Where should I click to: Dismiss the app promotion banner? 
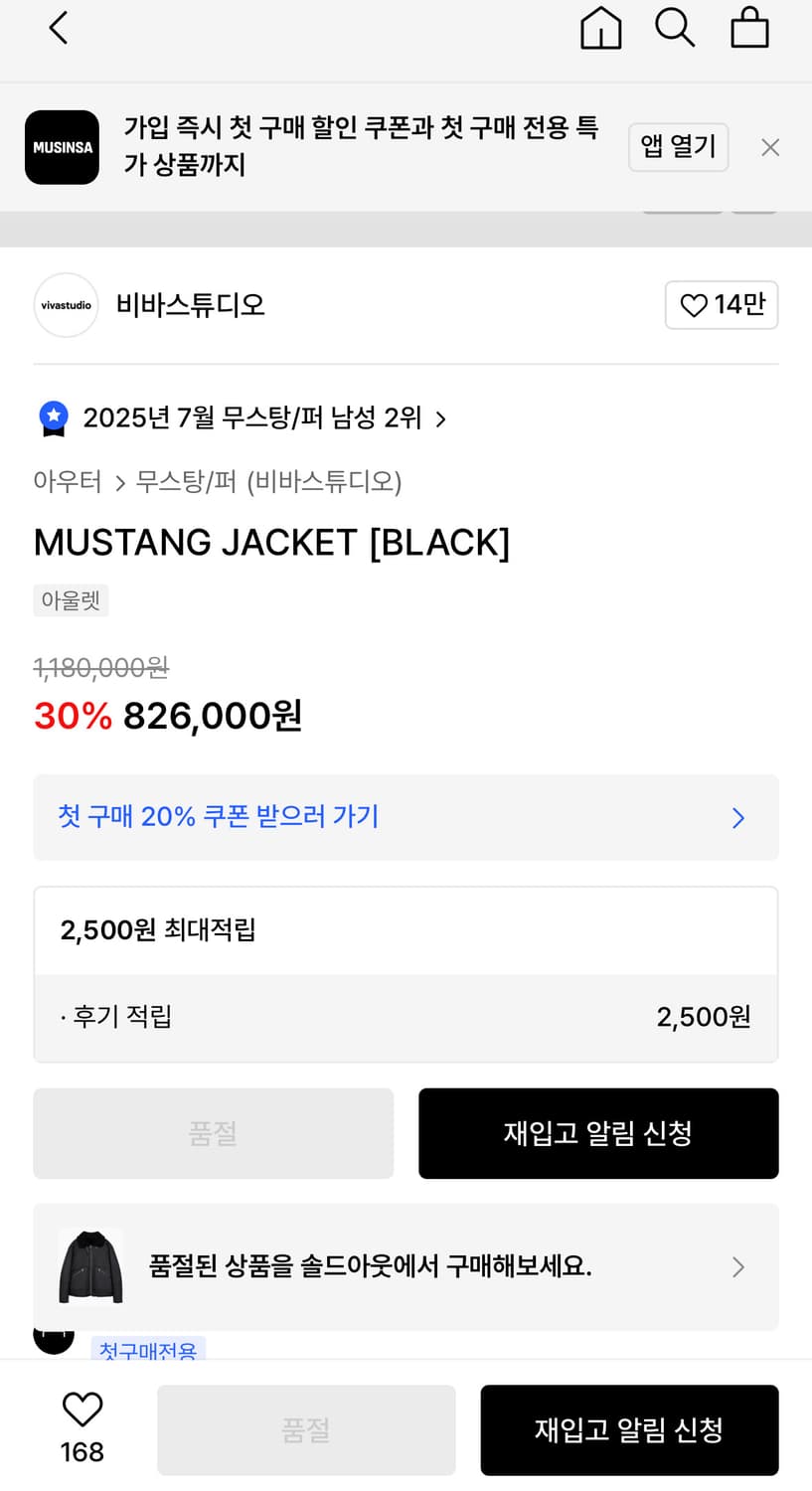(x=770, y=147)
